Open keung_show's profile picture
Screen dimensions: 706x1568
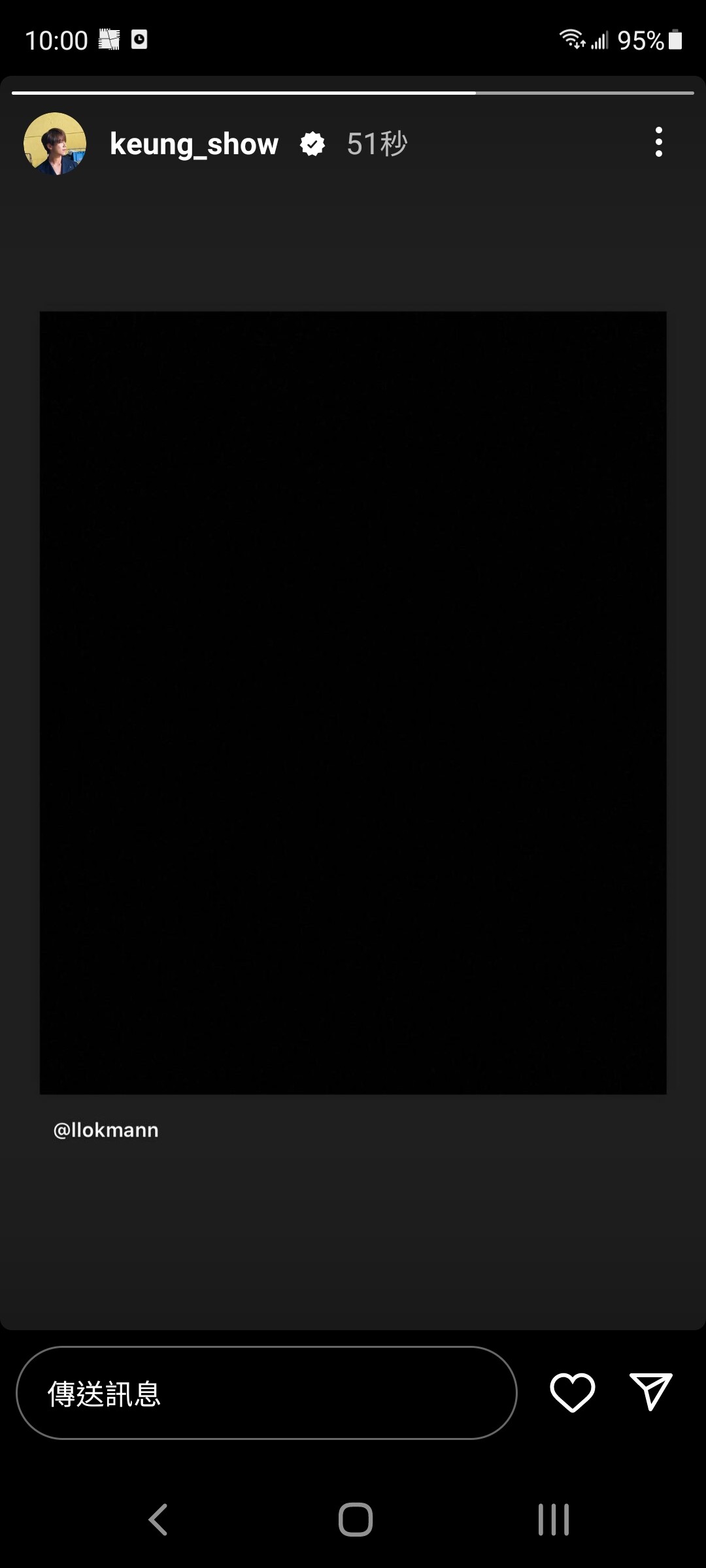[55, 144]
